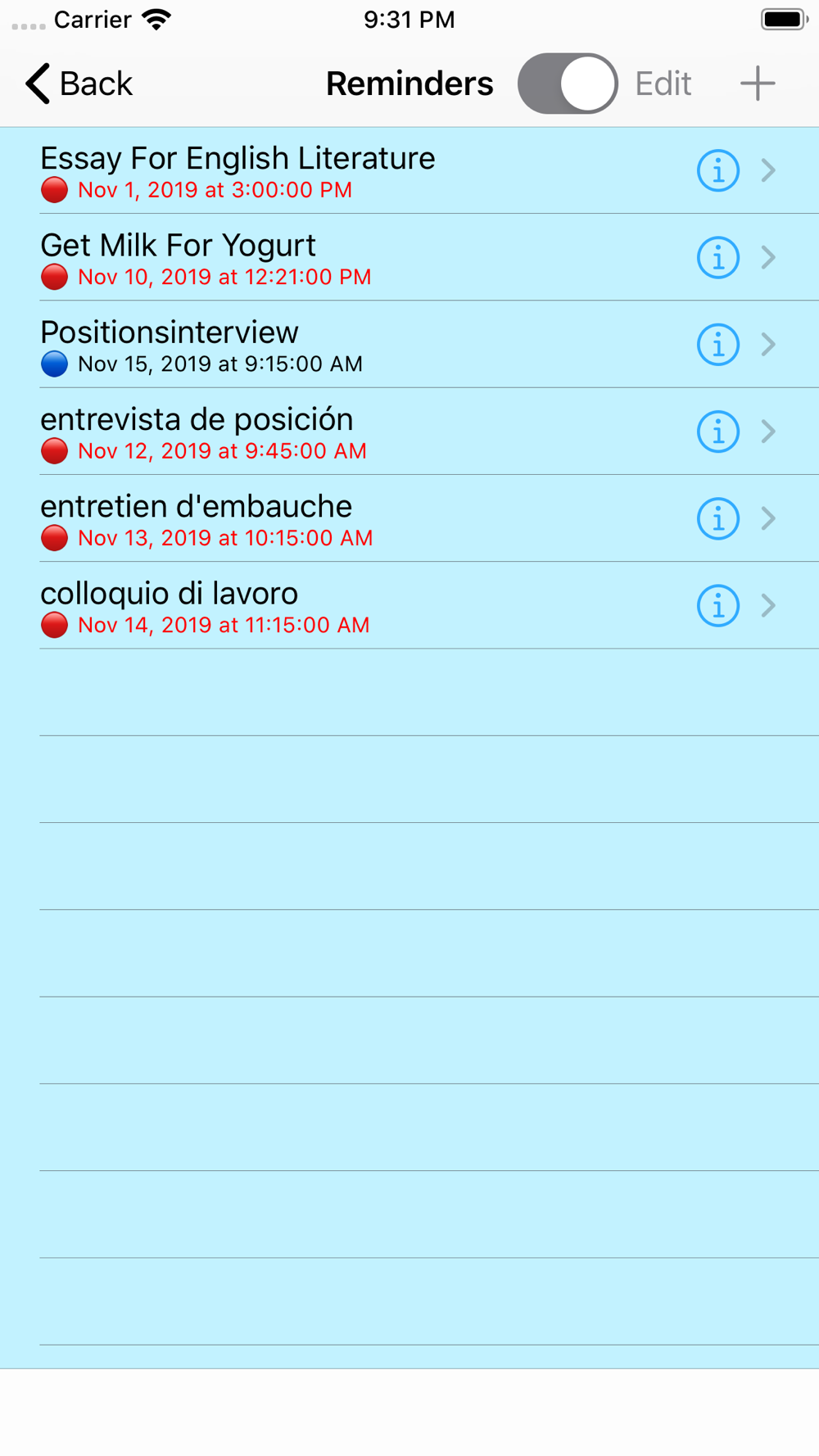Flip the switch beside the Reminders title
The image size is (819, 1456).
pos(568,84)
